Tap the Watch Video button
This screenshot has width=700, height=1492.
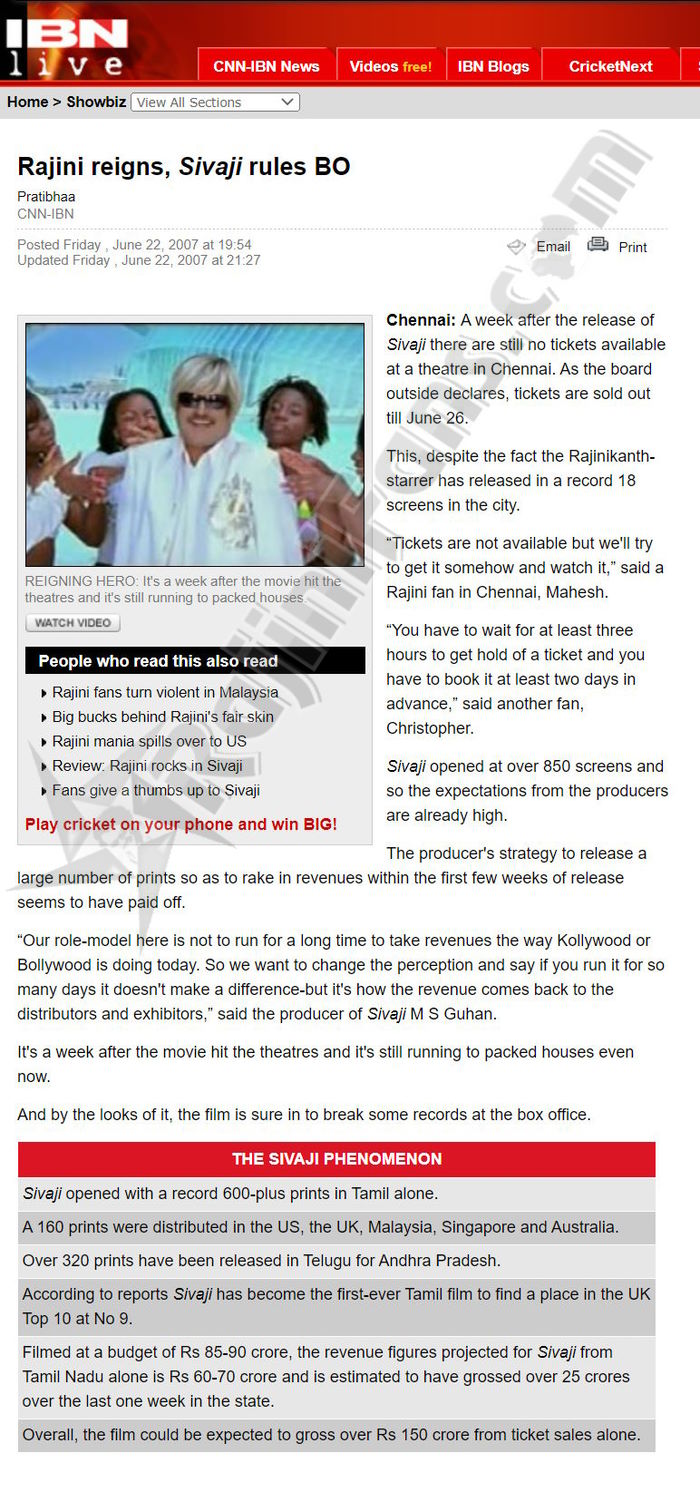click(72, 623)
